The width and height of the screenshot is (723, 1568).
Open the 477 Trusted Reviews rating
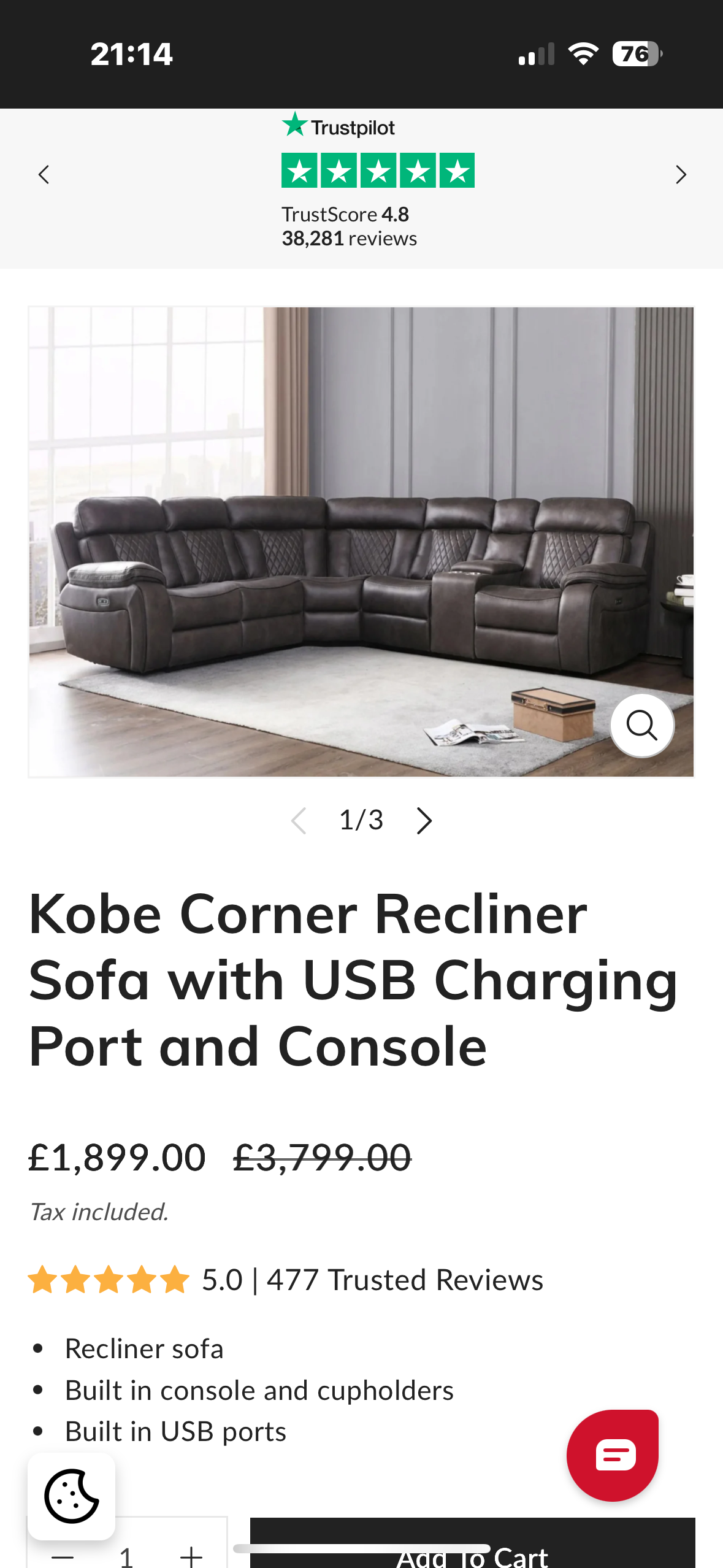point(286,1280)
